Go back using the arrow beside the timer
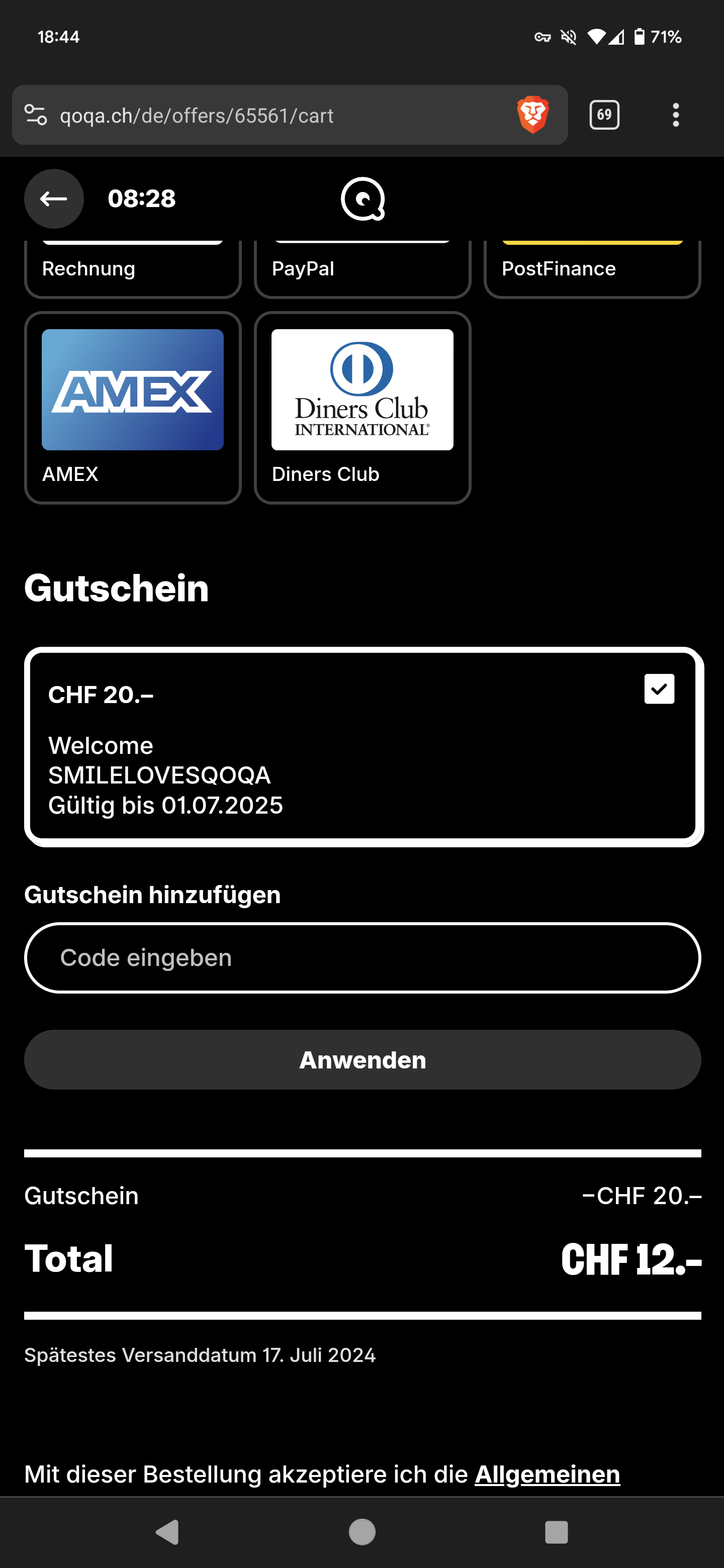Viewport: 724px width, 1568px height. click(x=54, y=199)
